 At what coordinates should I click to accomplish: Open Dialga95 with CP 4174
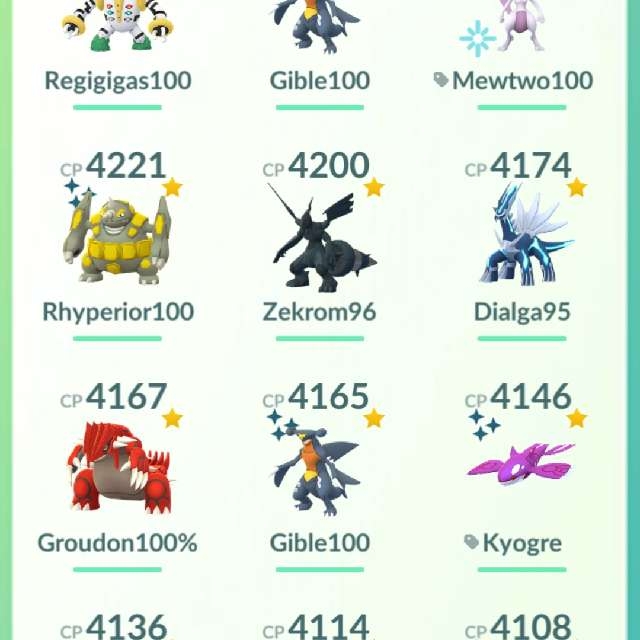[x=522, y=240]
